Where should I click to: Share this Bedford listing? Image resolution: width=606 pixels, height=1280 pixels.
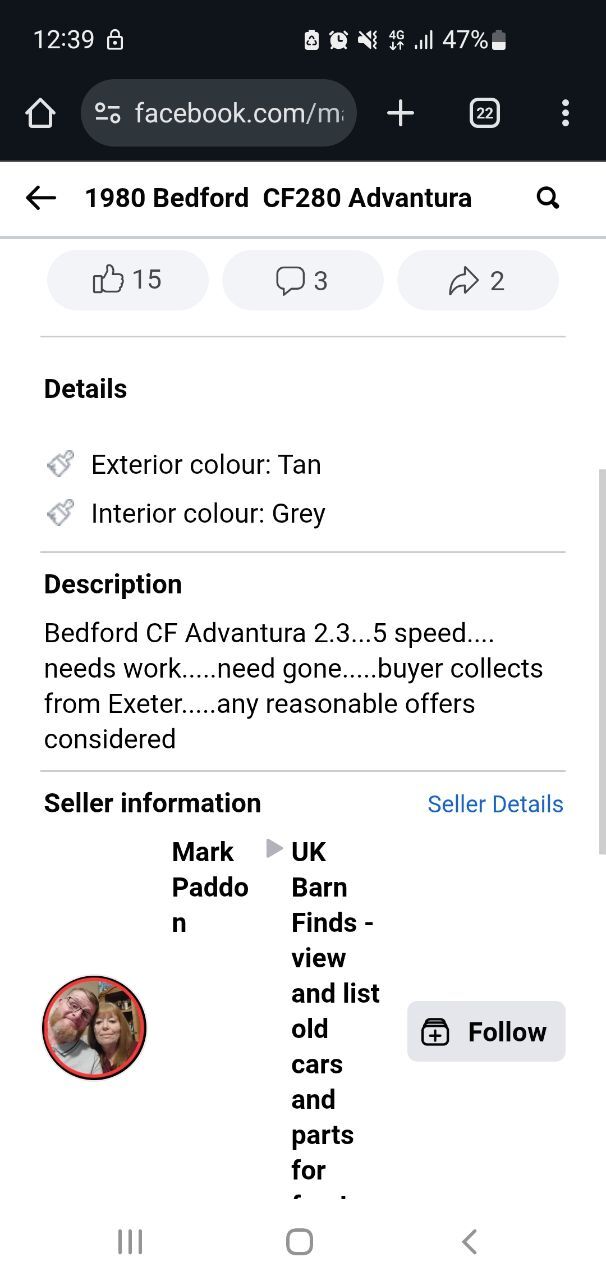pyautogui.click(x=478, y=280)
